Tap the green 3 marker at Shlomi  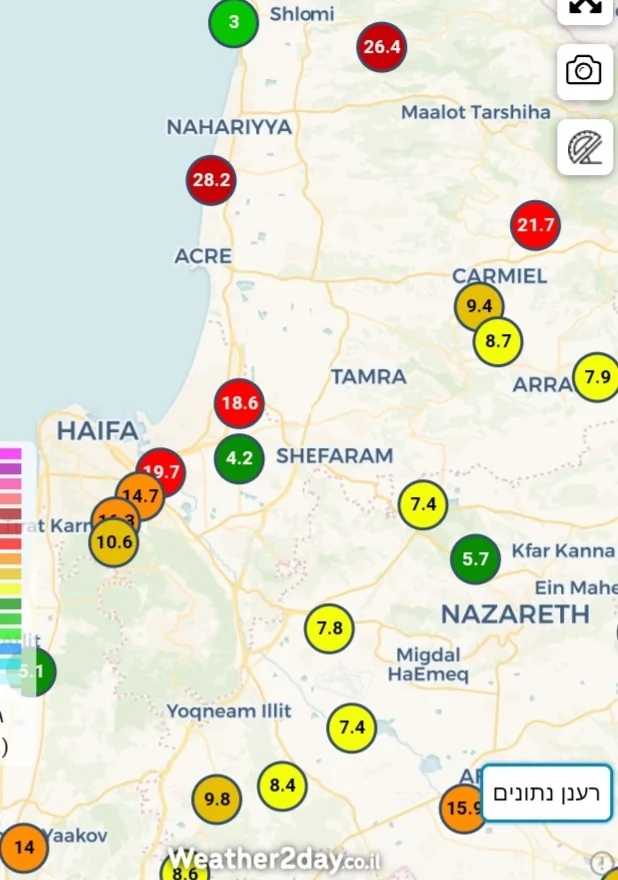[234, 22]
